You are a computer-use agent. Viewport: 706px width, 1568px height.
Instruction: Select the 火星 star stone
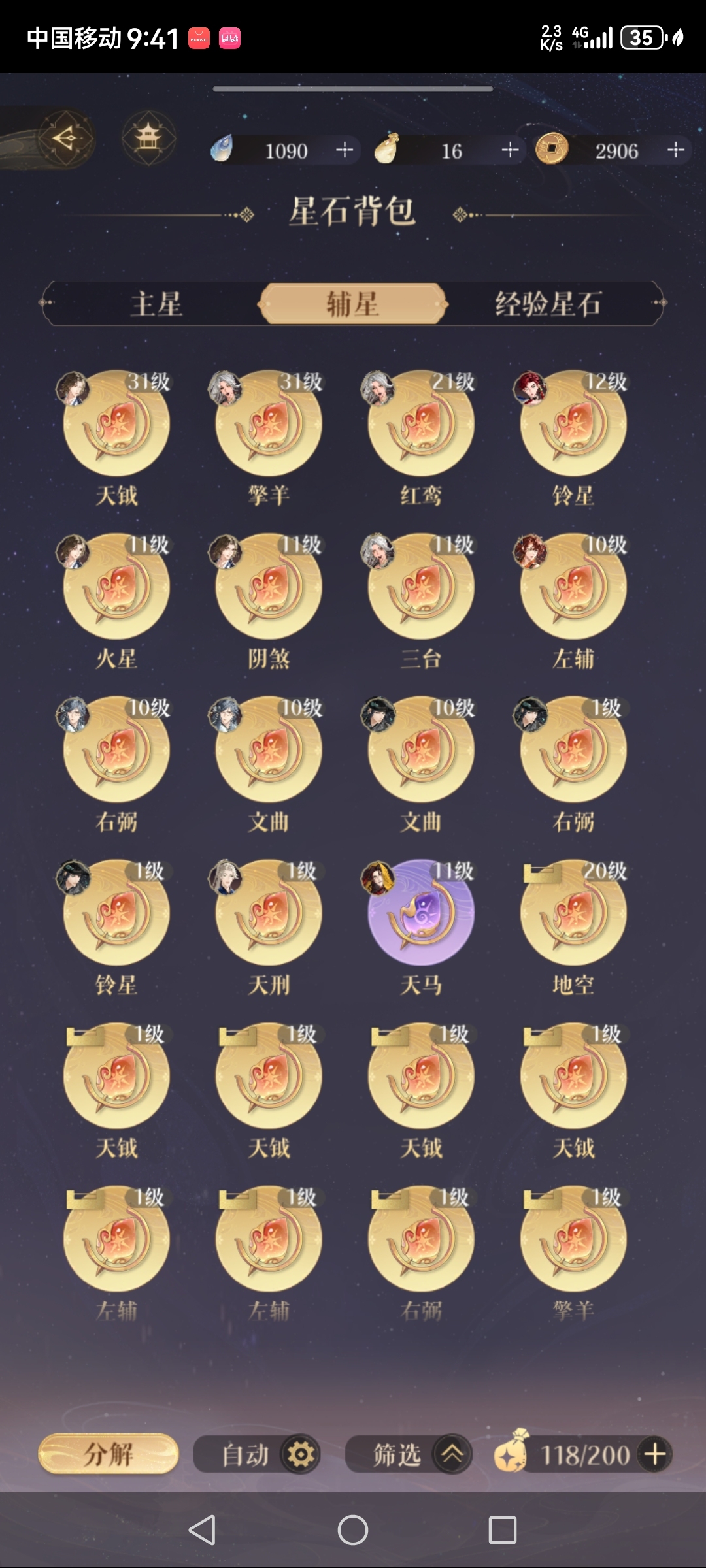click(x=116, y=588)
